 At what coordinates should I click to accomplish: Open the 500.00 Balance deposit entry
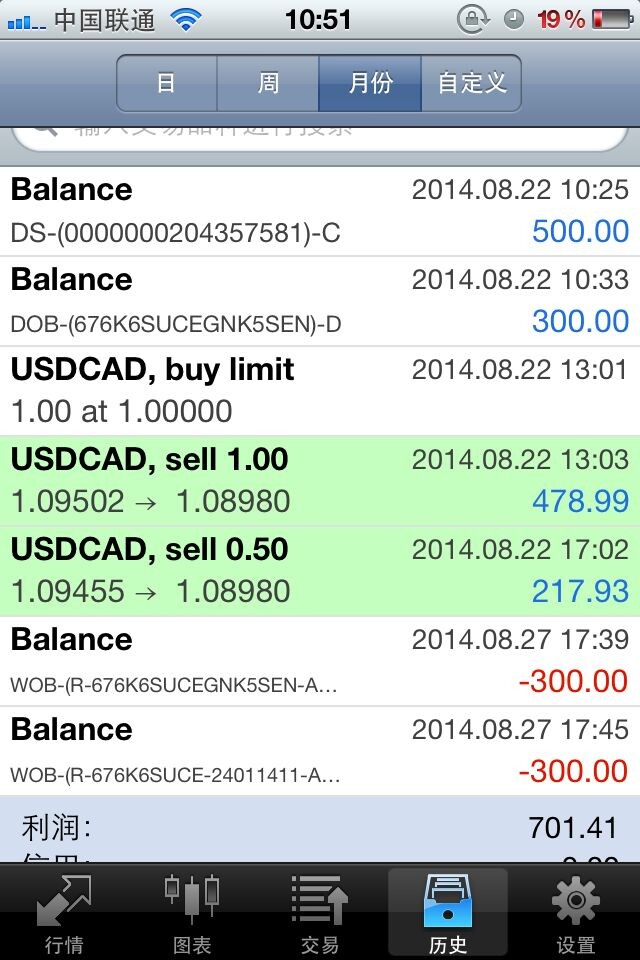(x=320, y=211)
